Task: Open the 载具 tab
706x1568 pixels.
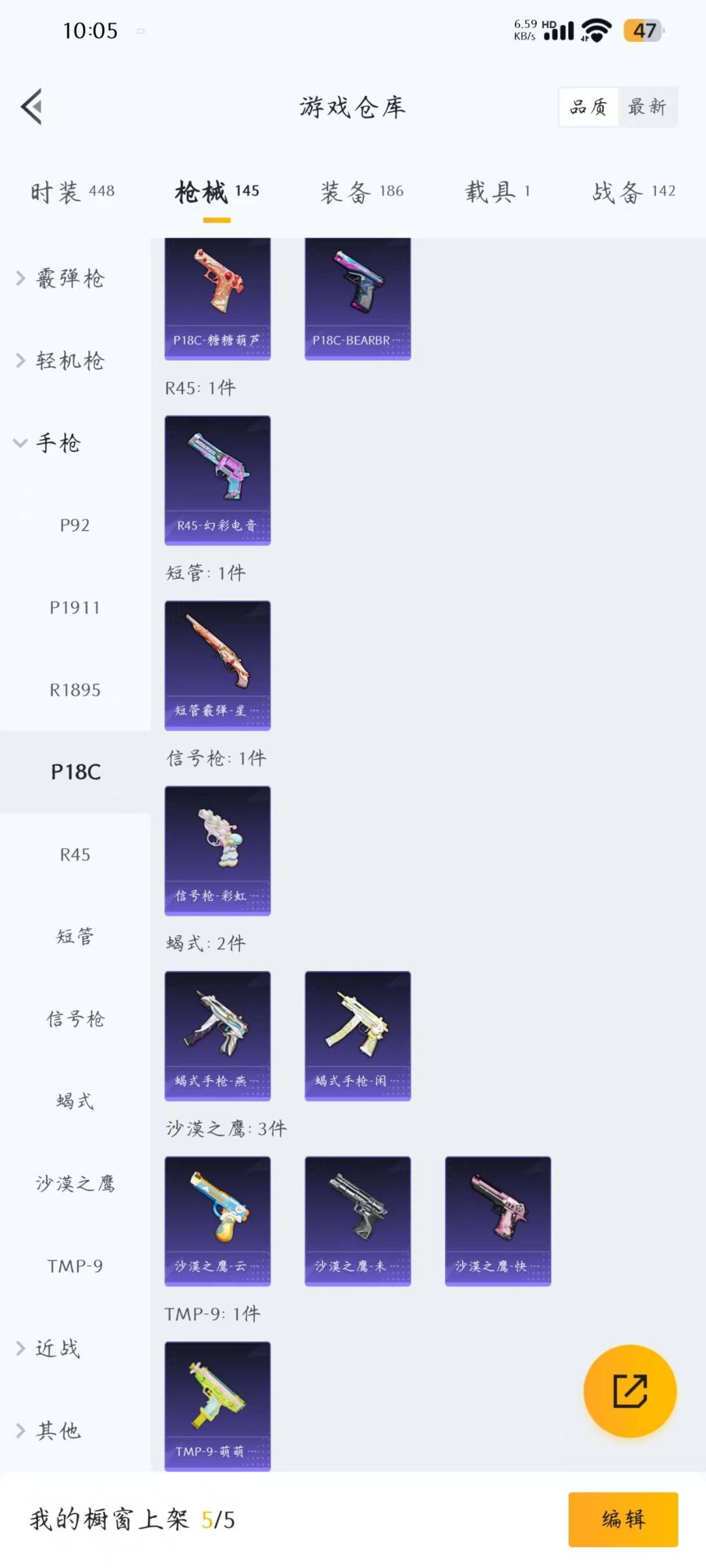Action: pos(497,191)
